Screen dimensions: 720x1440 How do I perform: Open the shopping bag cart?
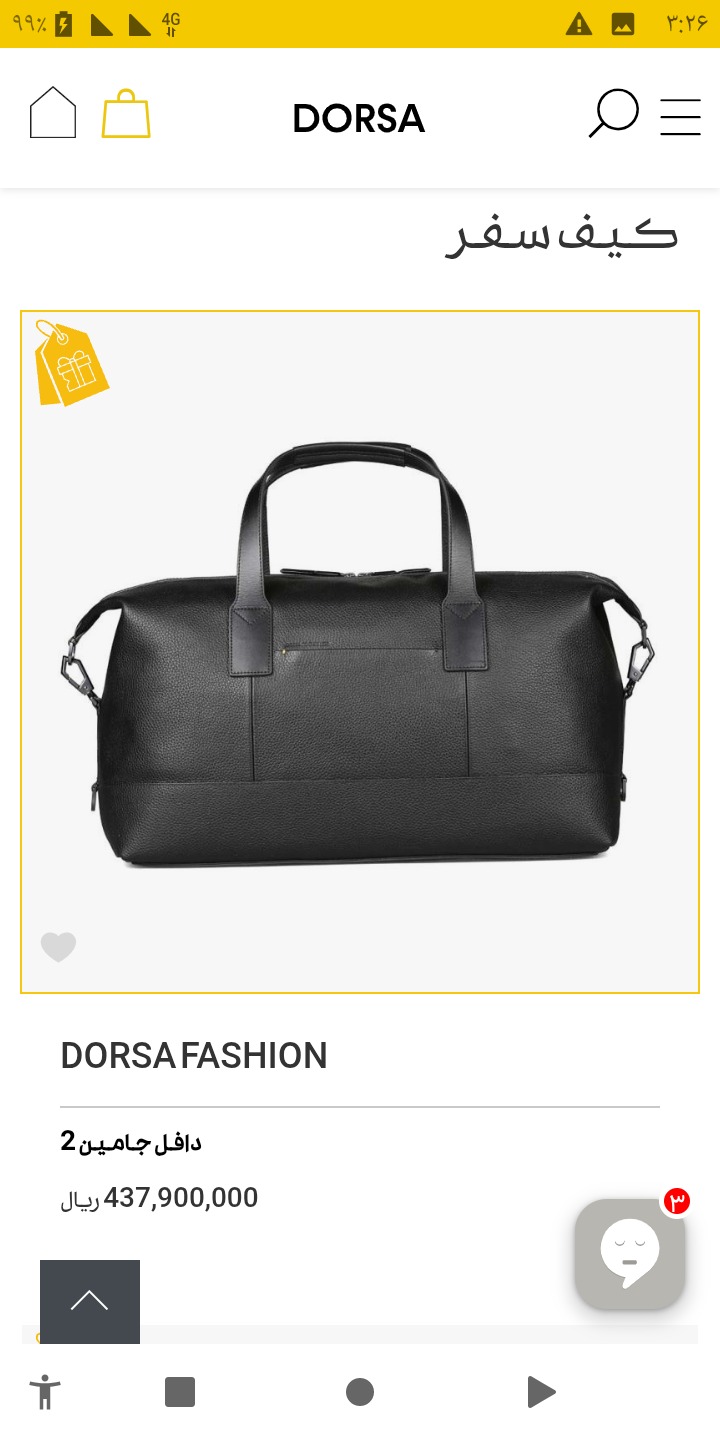pyautogui.click(x=126, y=114)
